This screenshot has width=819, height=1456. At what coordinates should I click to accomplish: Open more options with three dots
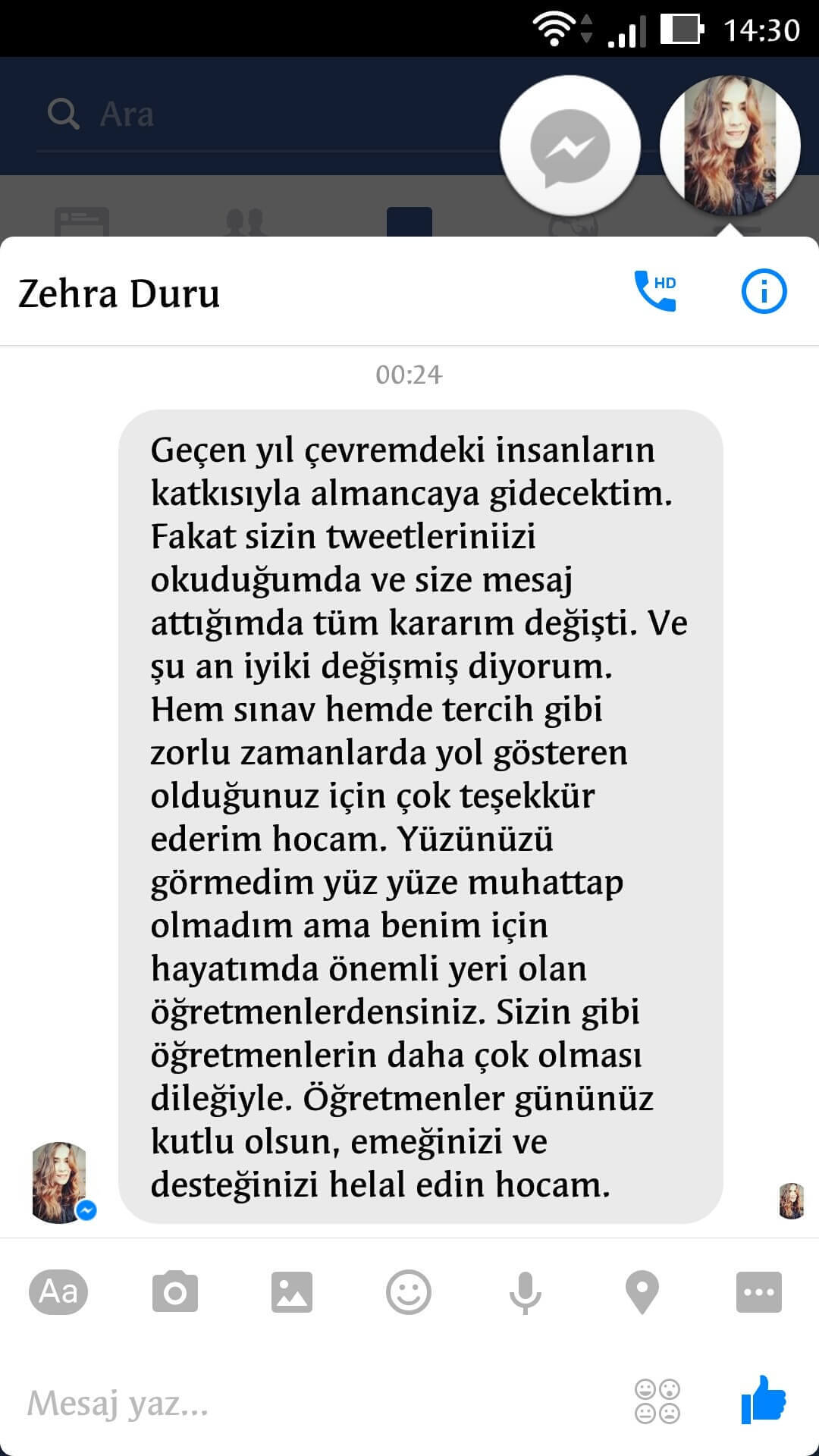click(758, 1291)
